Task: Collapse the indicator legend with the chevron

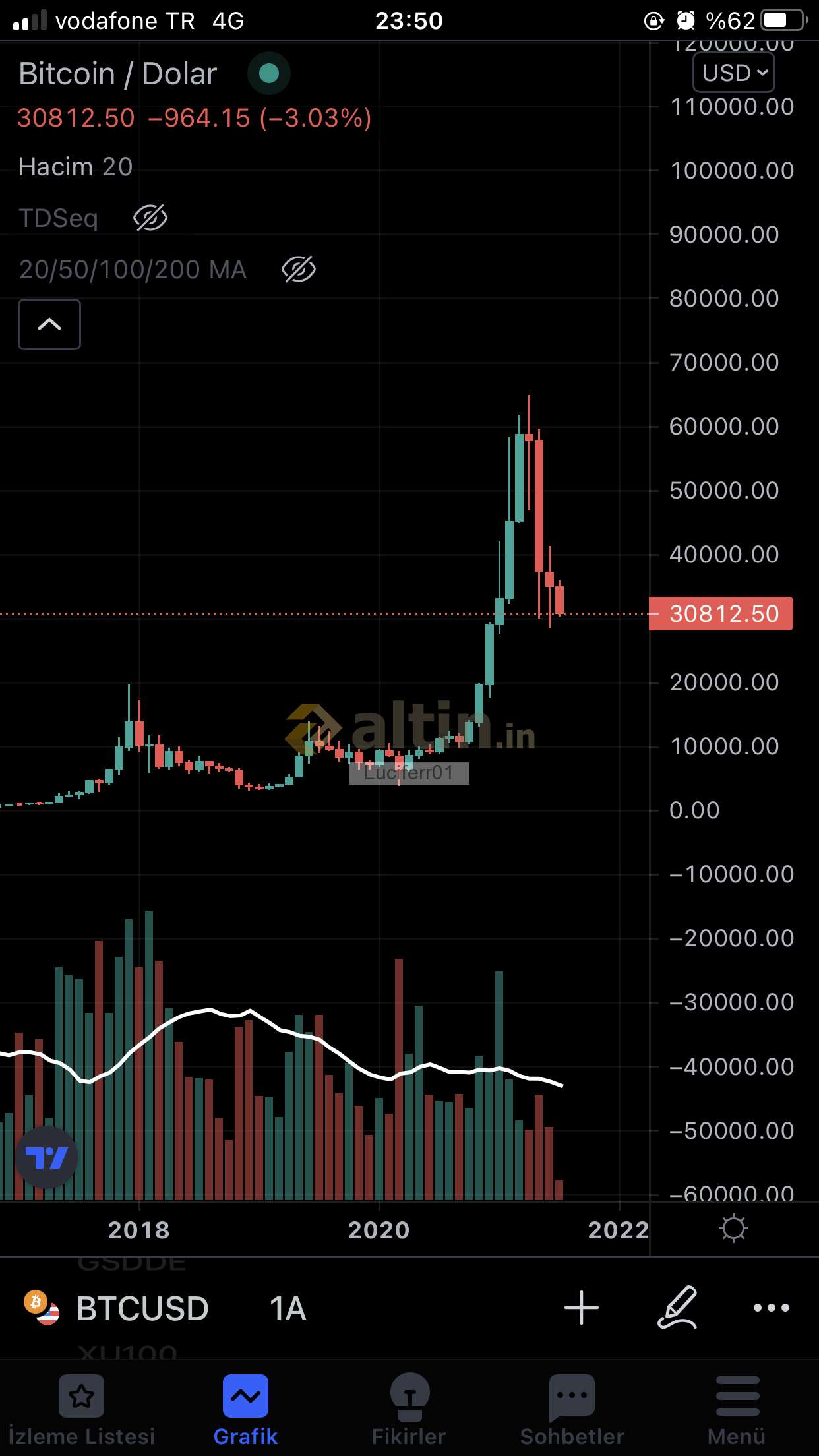Action: click(x=49, y=324)
